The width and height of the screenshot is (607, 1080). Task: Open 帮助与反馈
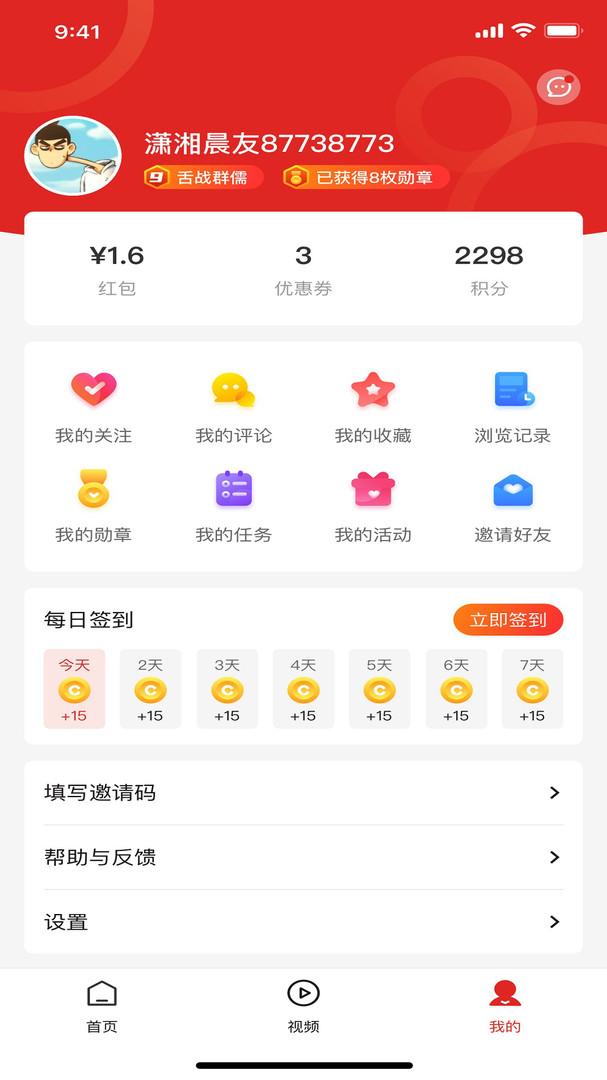point(303,857)
